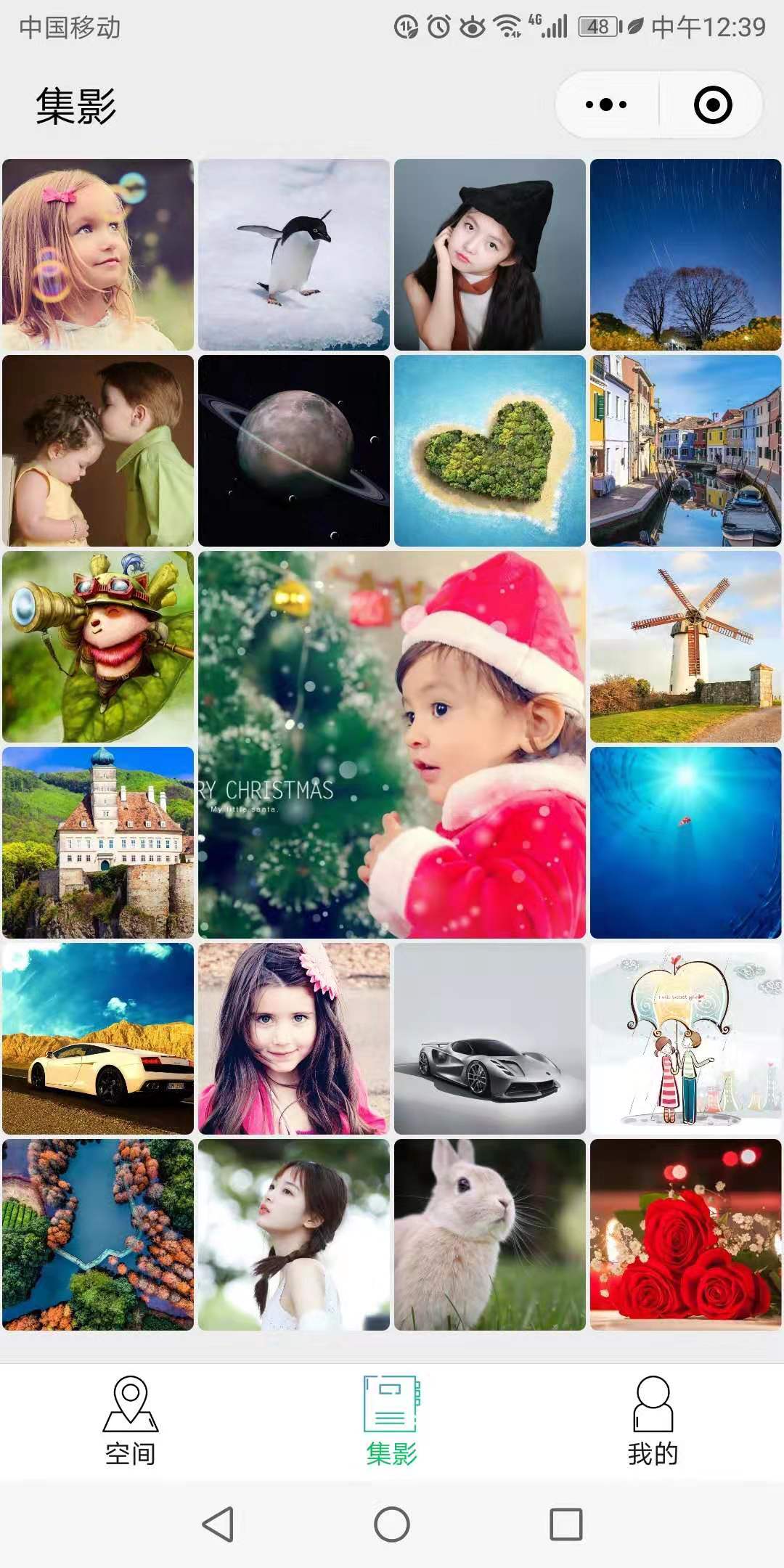Open the starry night trees photo
Viewport: 784px width, 1568px height.
685,255
